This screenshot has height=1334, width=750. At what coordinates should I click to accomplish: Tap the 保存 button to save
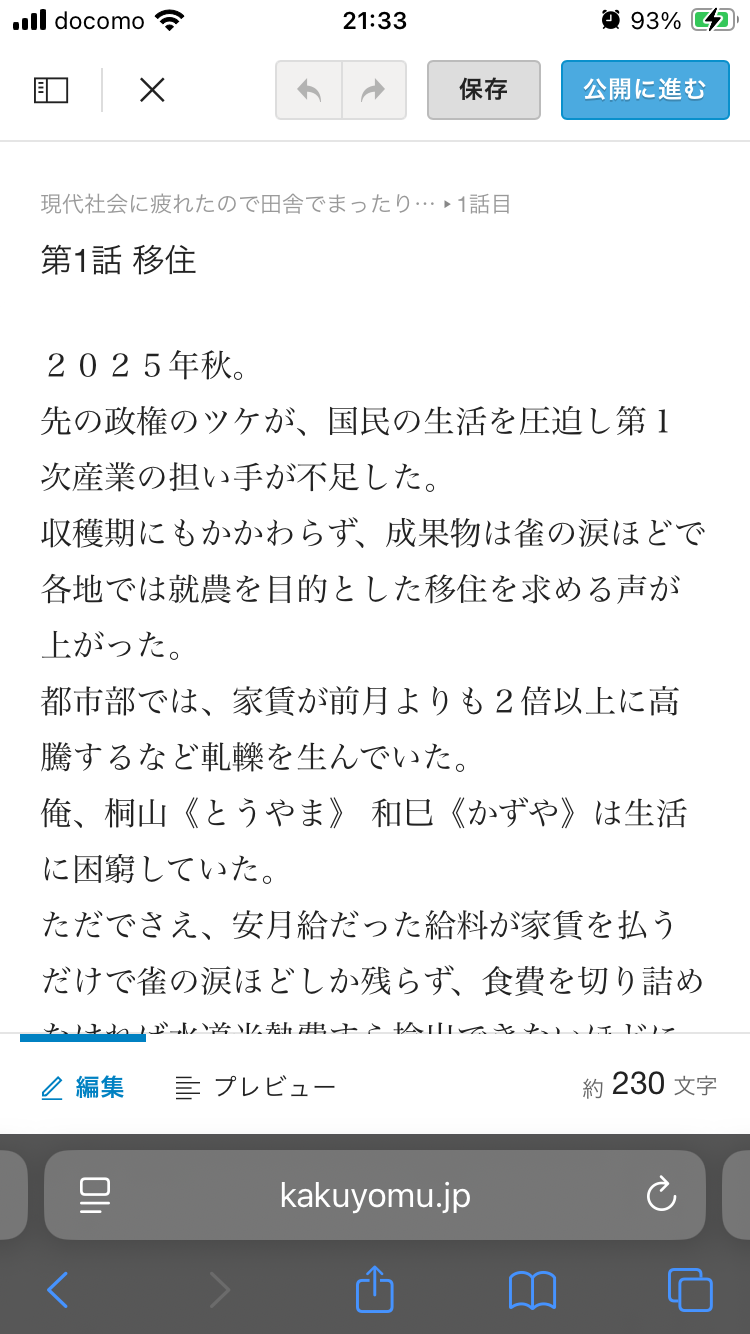pos(483,90)
